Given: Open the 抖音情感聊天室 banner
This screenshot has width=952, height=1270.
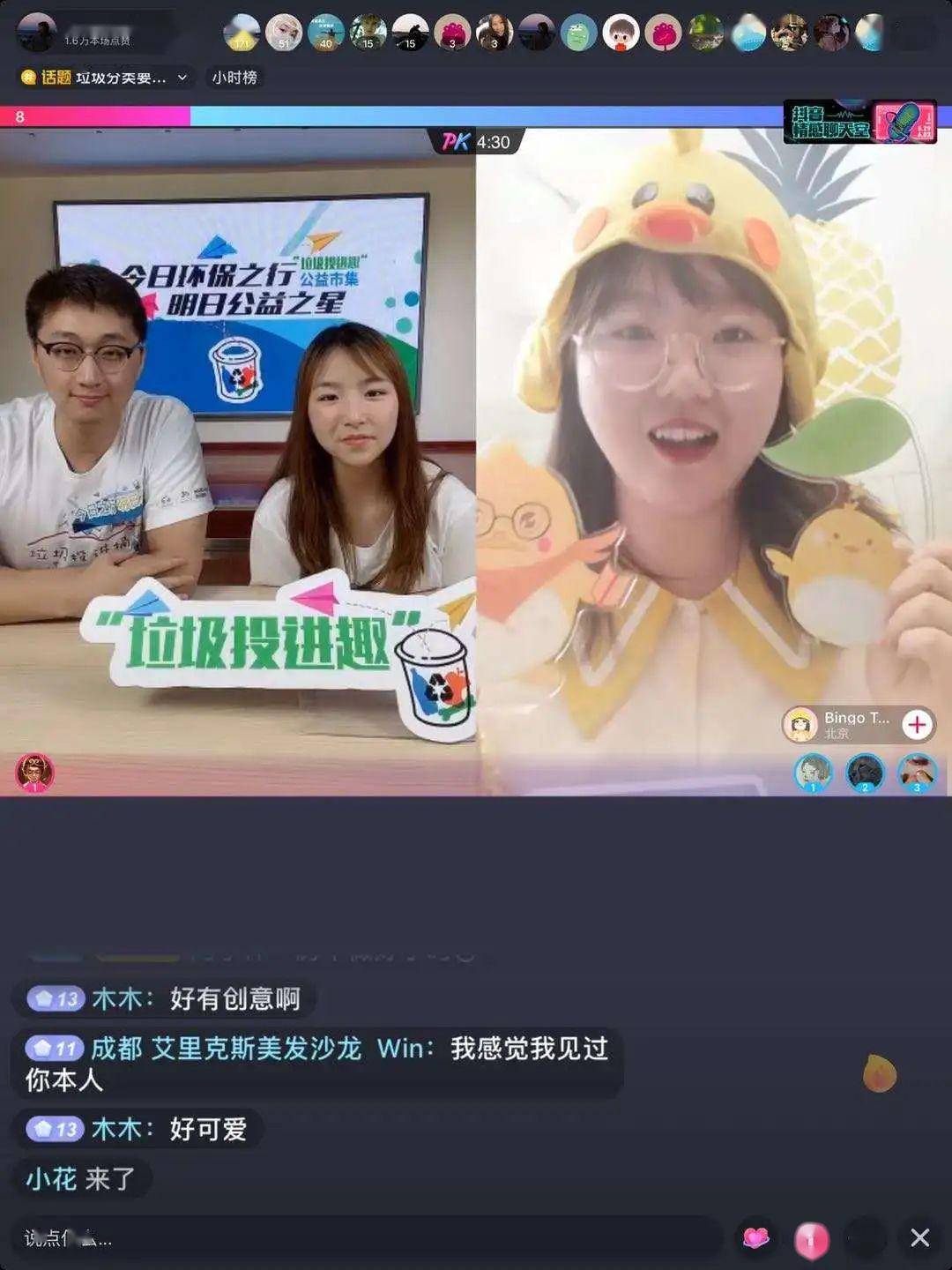Looking at the screenshot, I should [859, 122].
